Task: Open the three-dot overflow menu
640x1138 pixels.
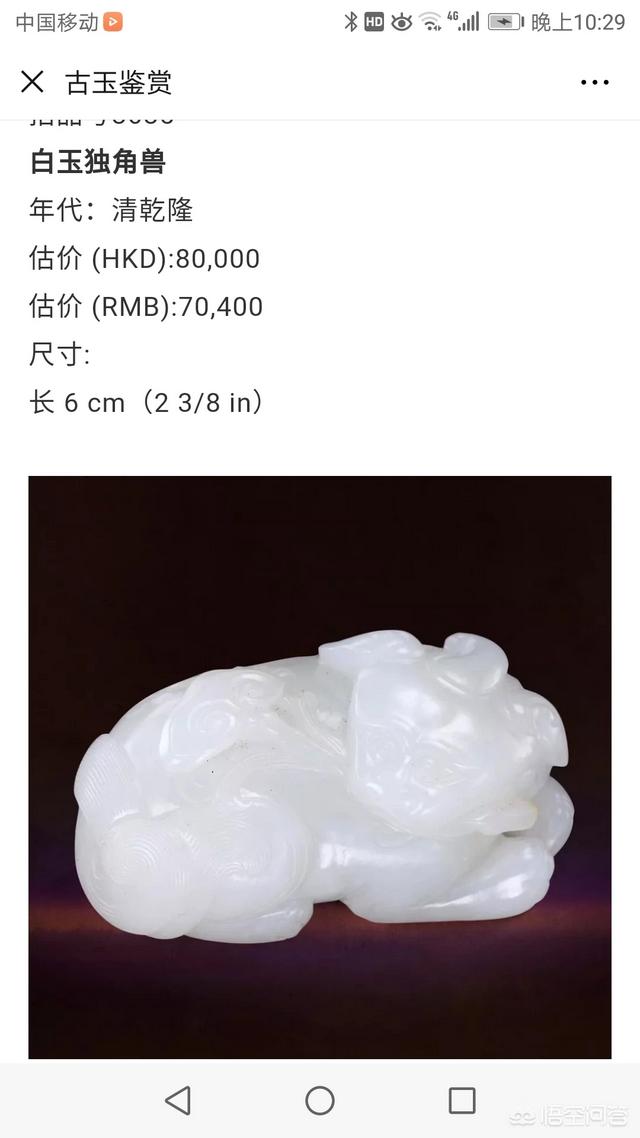Action: 595,82
